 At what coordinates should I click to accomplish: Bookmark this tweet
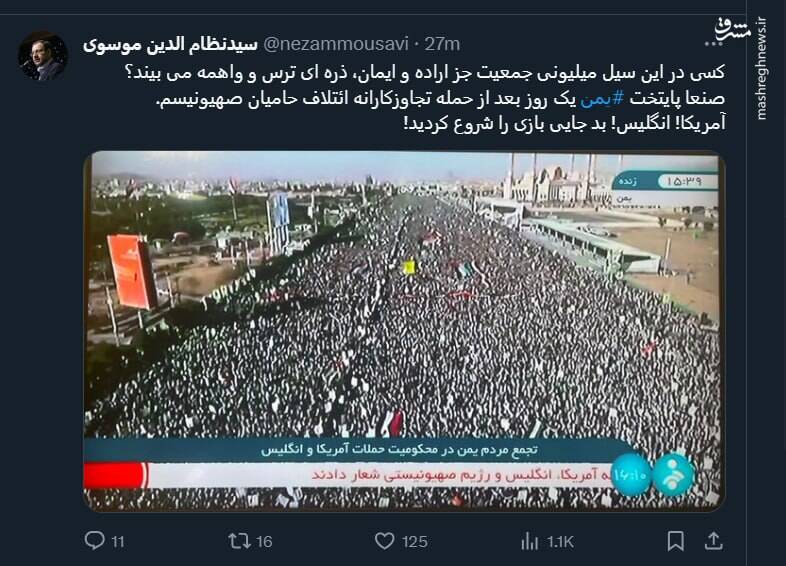pyautogui.click(x=676, y=541)
